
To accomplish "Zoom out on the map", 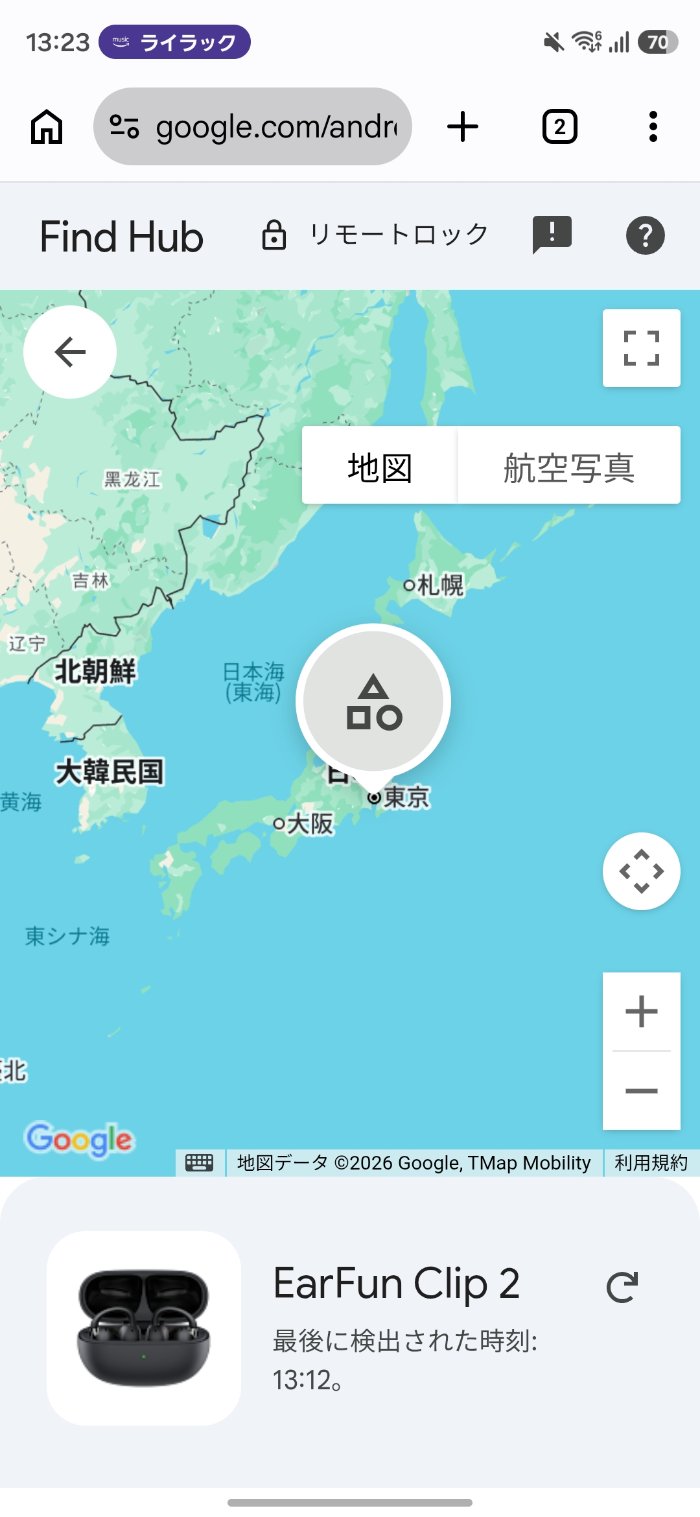I will [641, 1090].
